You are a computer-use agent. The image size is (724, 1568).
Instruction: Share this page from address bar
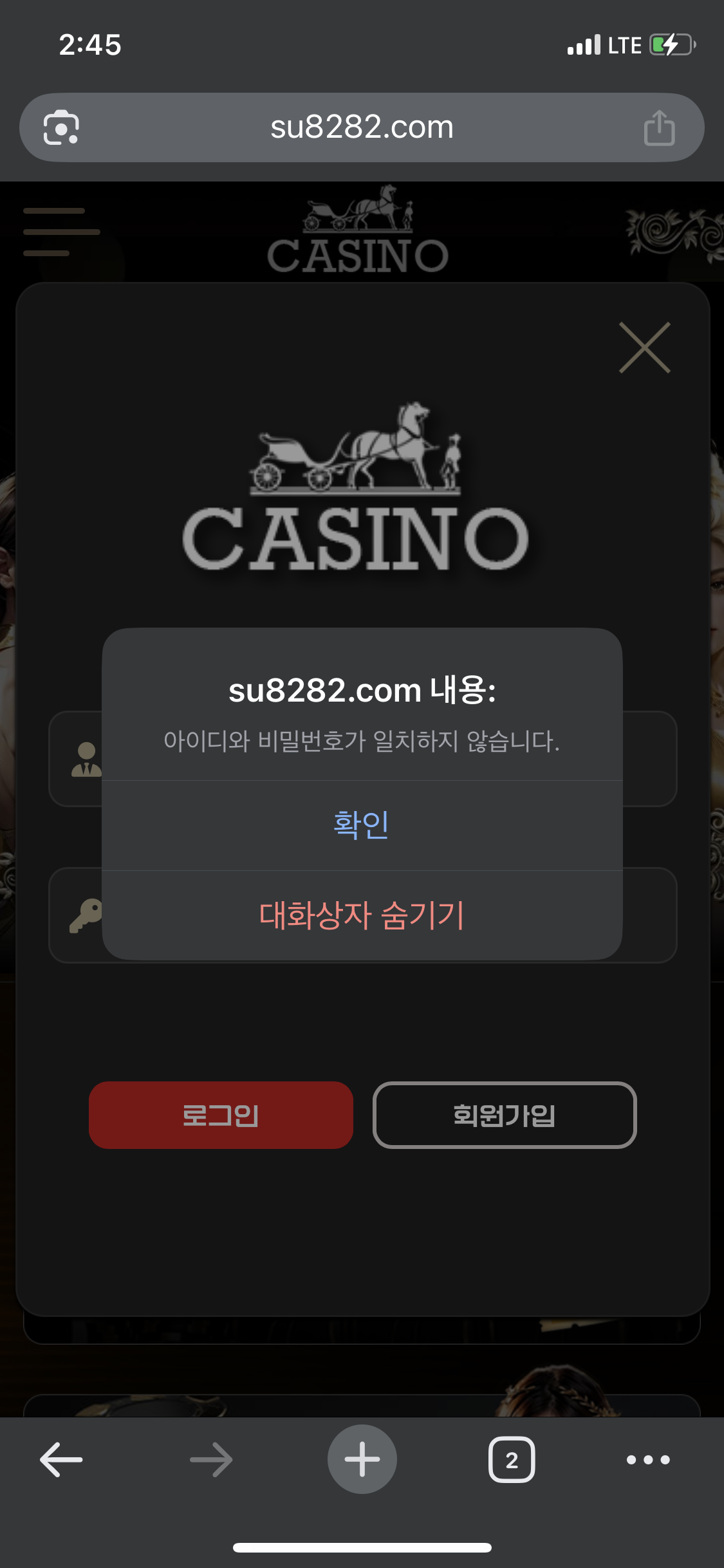pos(659,127)
